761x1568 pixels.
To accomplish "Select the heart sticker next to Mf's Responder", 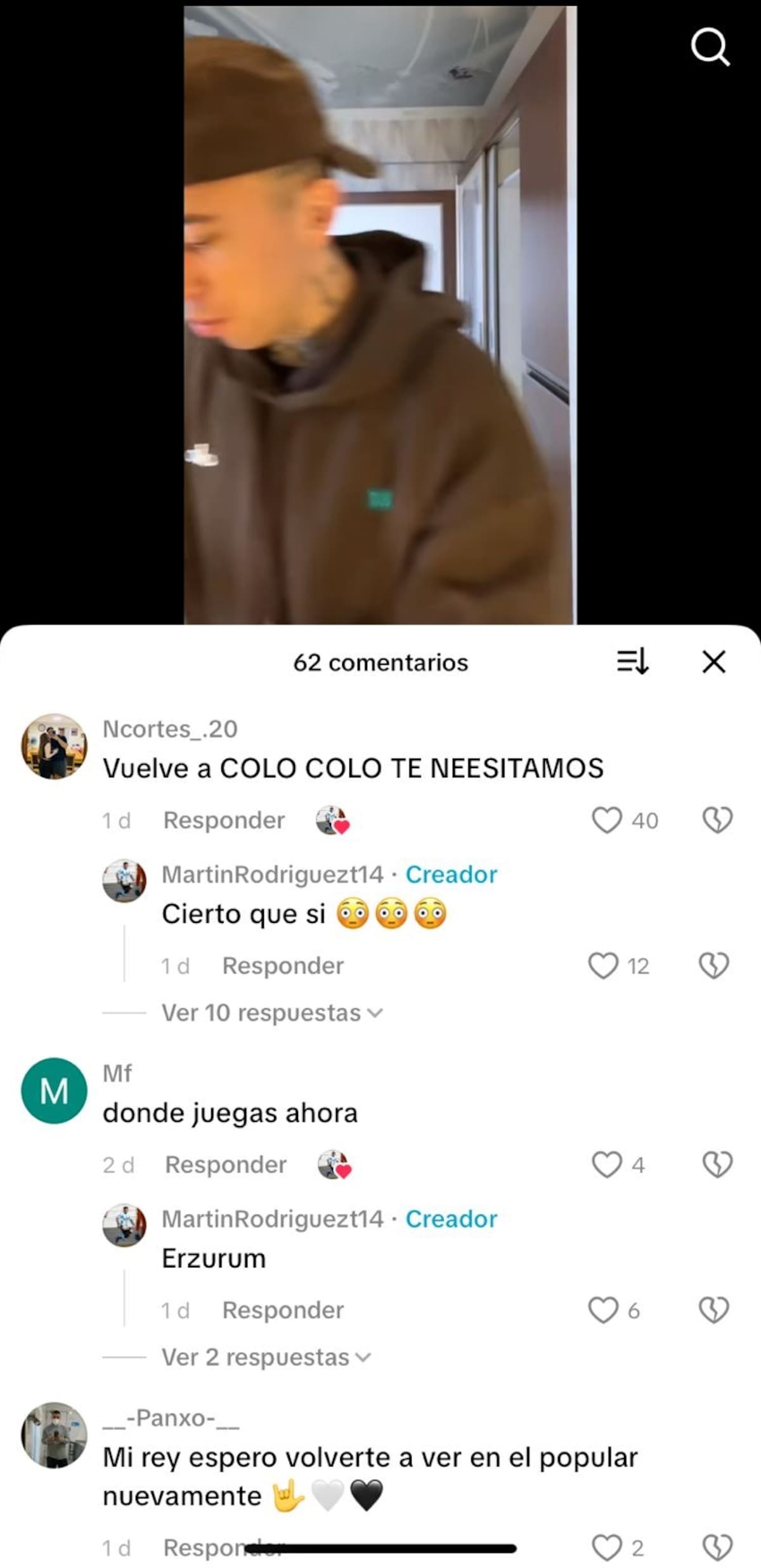I will click(x=334, y=1165).
